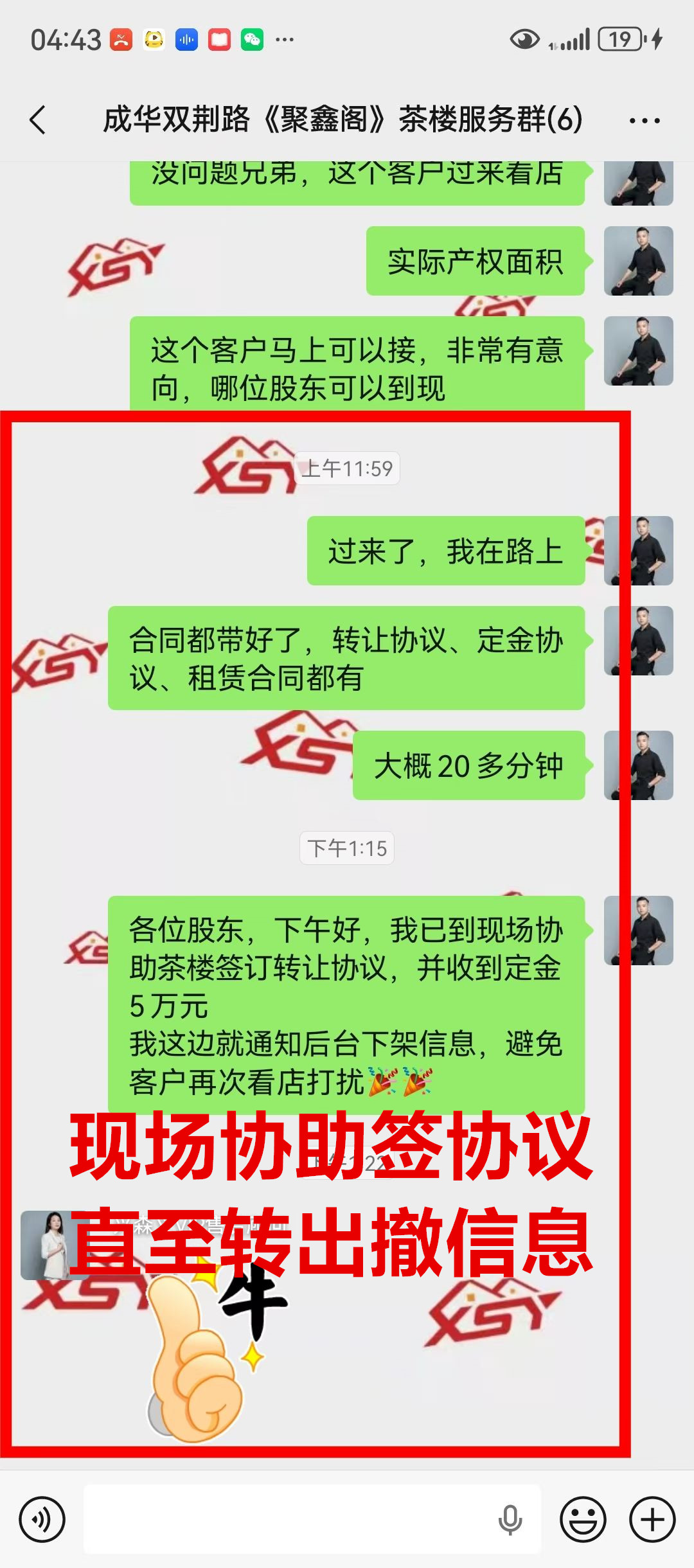Switch to voice message input
The height and width of the screenshot is (1568, 694).
coord(42,1520)
